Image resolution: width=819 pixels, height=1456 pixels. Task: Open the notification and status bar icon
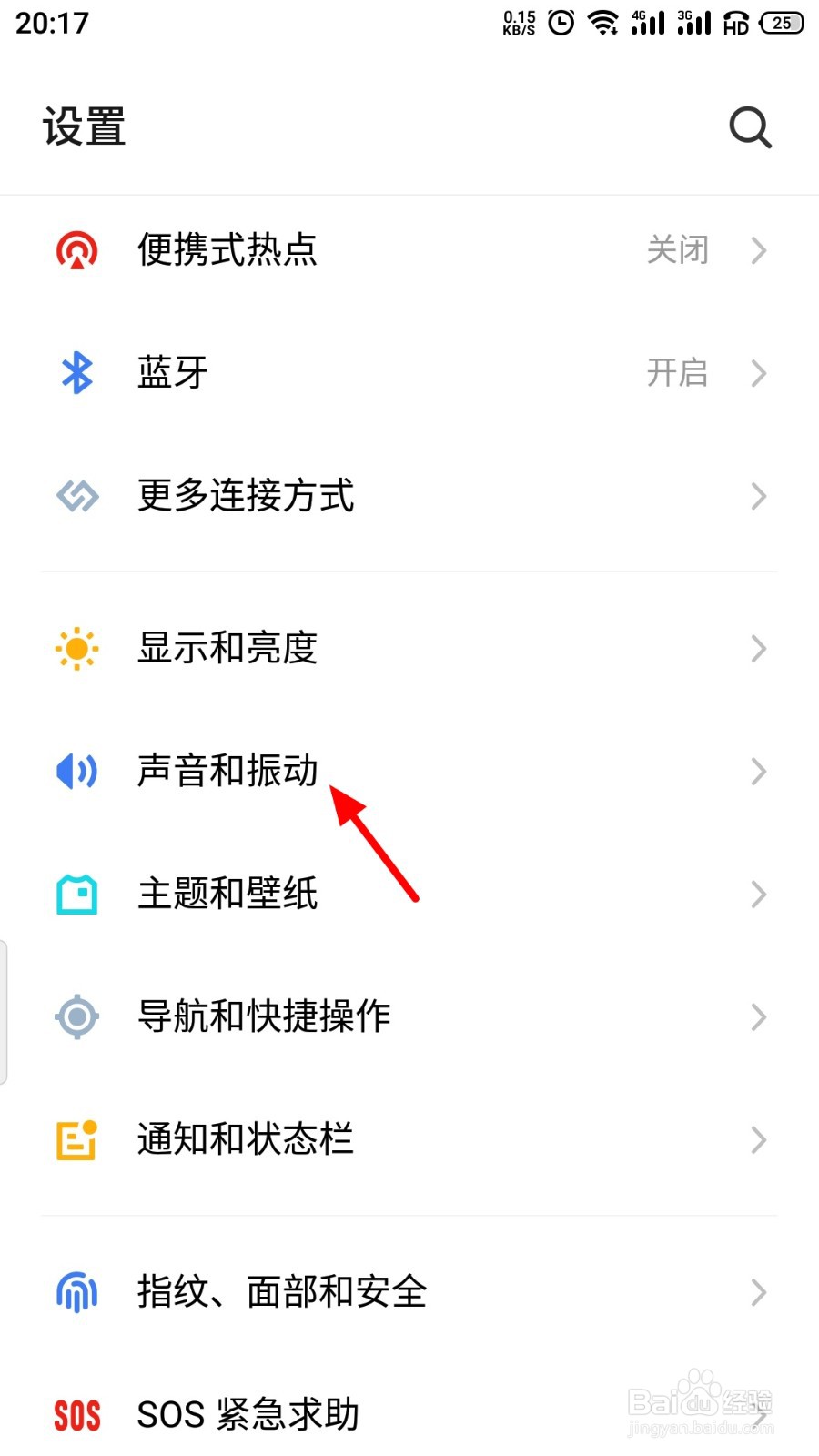click(76, 1140)
